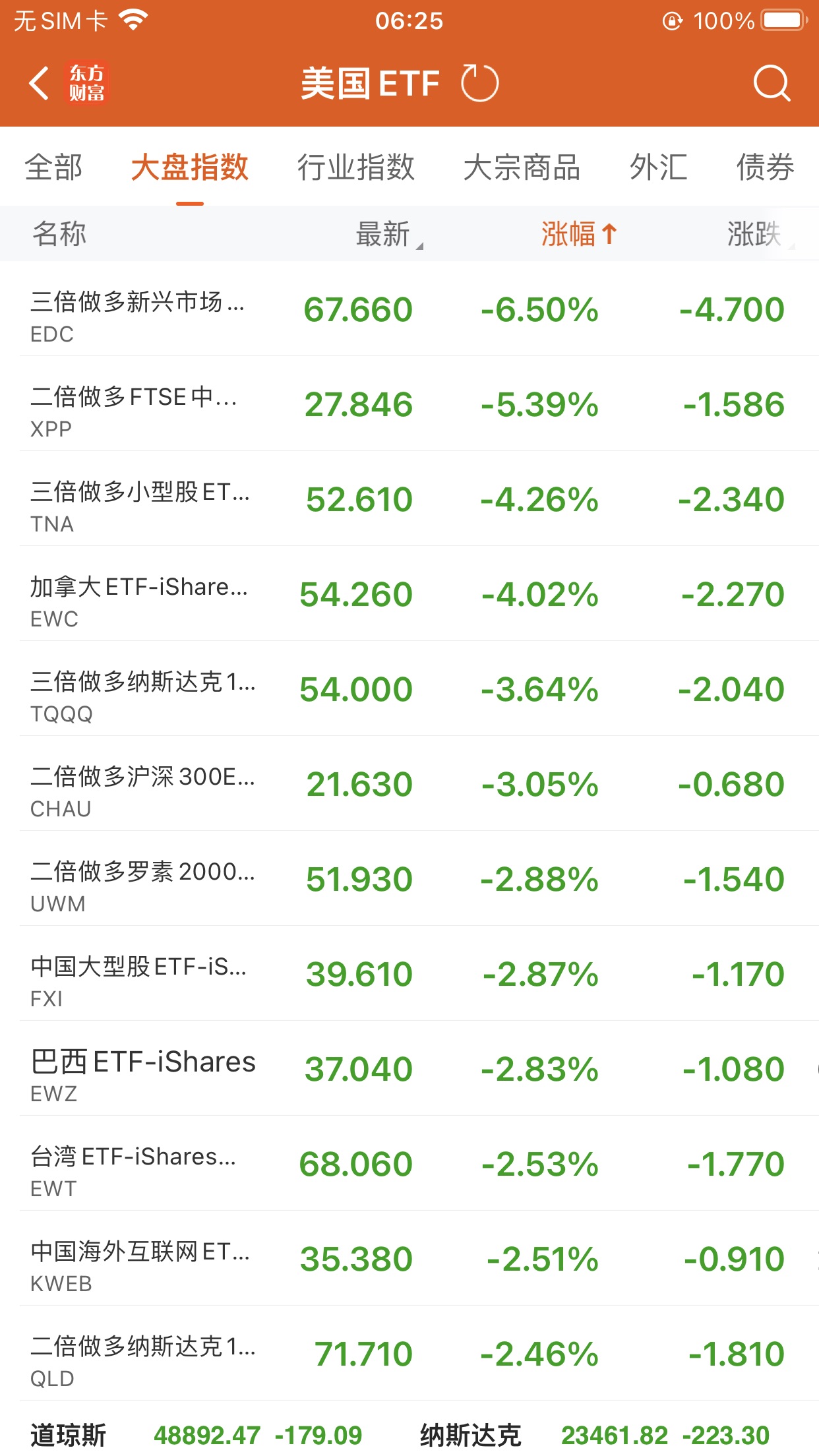Screen dimensions: 819x1456
Task: View TQQQ quote details
Action: click(409, 690)
